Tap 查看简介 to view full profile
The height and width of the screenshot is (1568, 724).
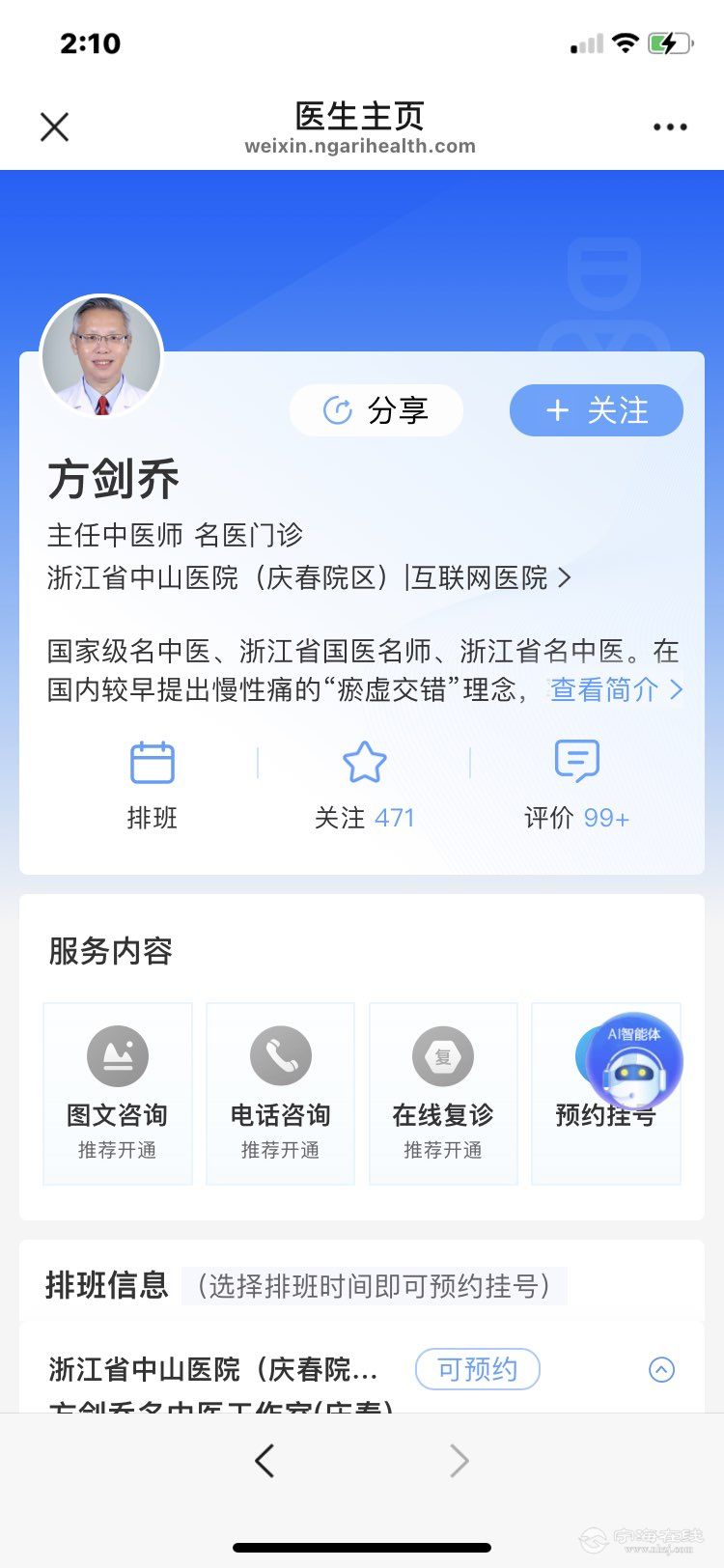point(616,689)
